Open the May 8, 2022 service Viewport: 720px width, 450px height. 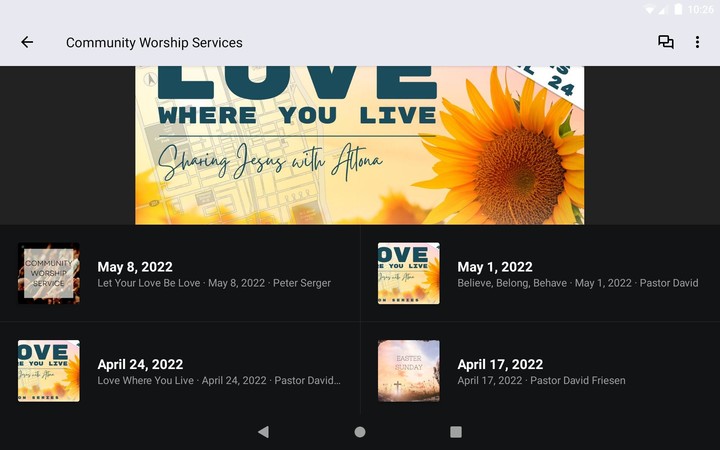click(180, 274)
